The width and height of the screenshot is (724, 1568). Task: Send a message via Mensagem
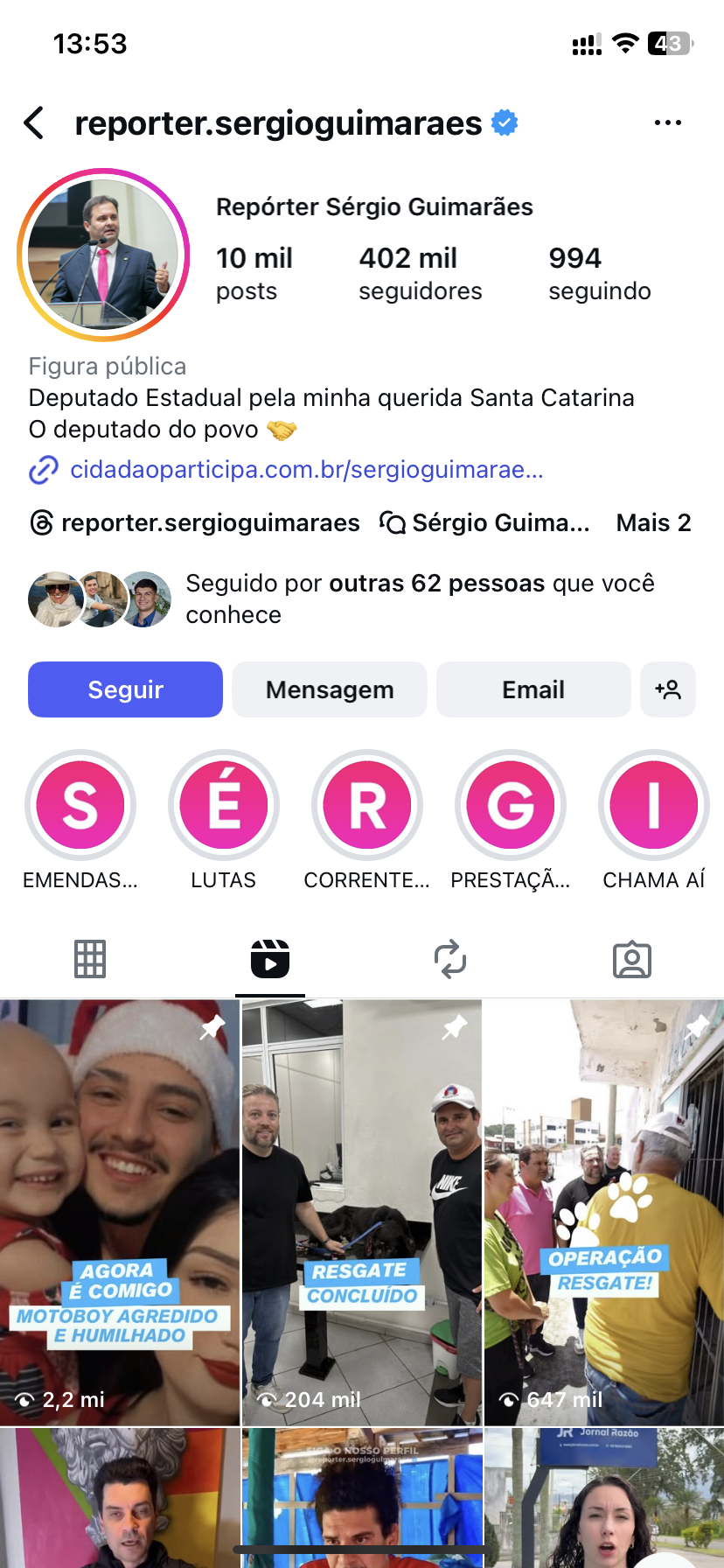point(330,689)
